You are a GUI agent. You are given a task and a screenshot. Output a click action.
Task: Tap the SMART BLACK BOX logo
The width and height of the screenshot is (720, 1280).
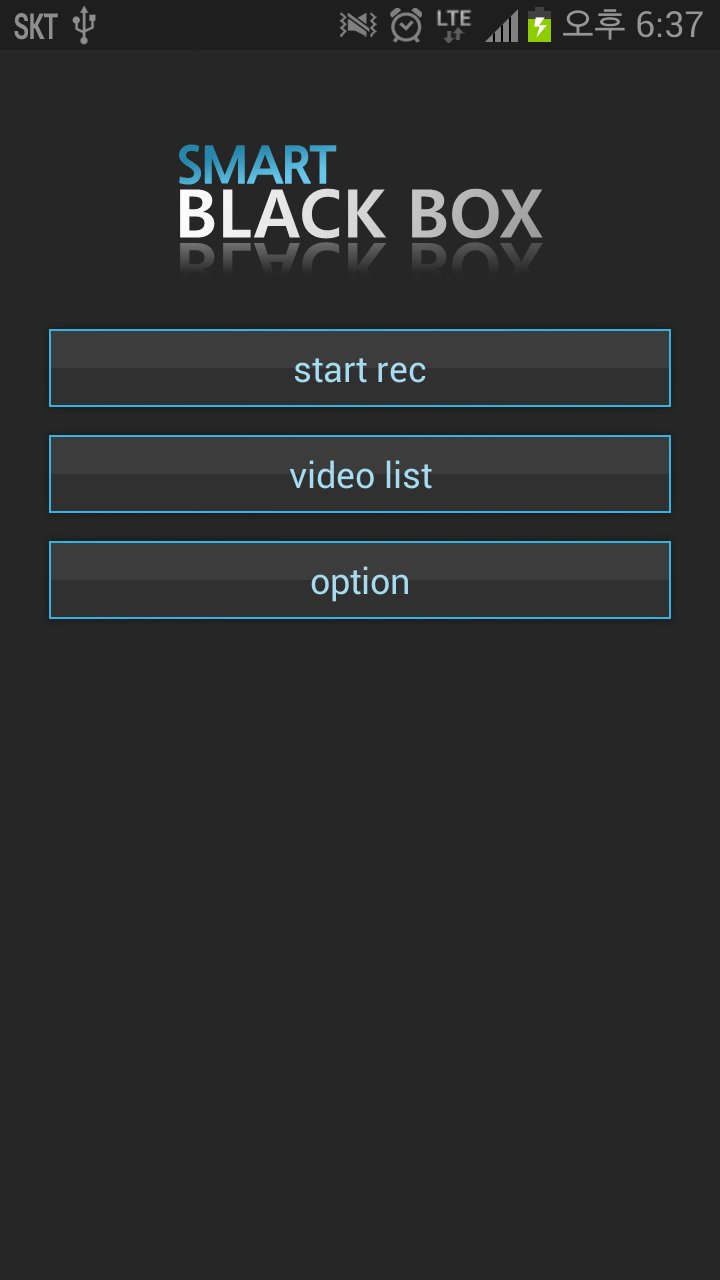(360, 195)
